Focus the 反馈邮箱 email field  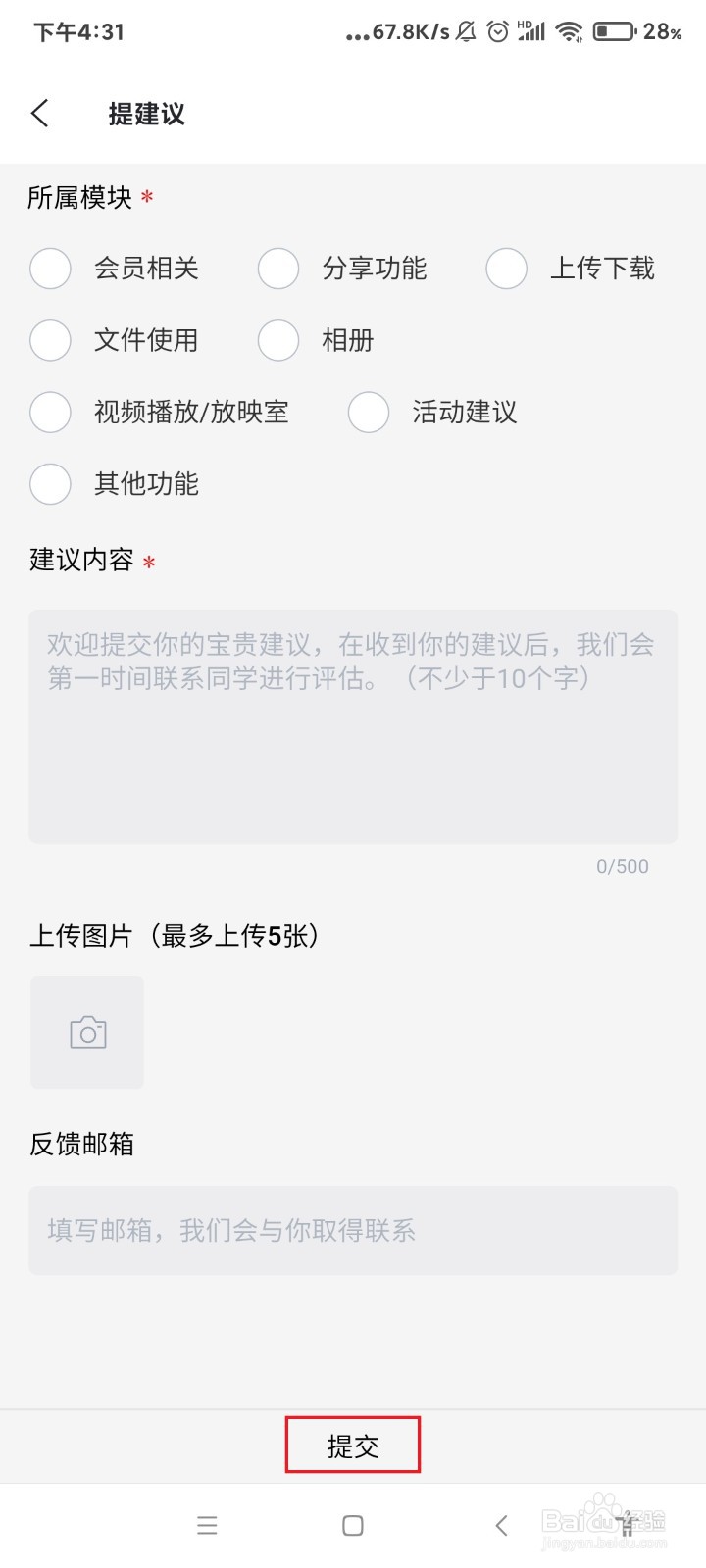click(x=353, y=1230)
